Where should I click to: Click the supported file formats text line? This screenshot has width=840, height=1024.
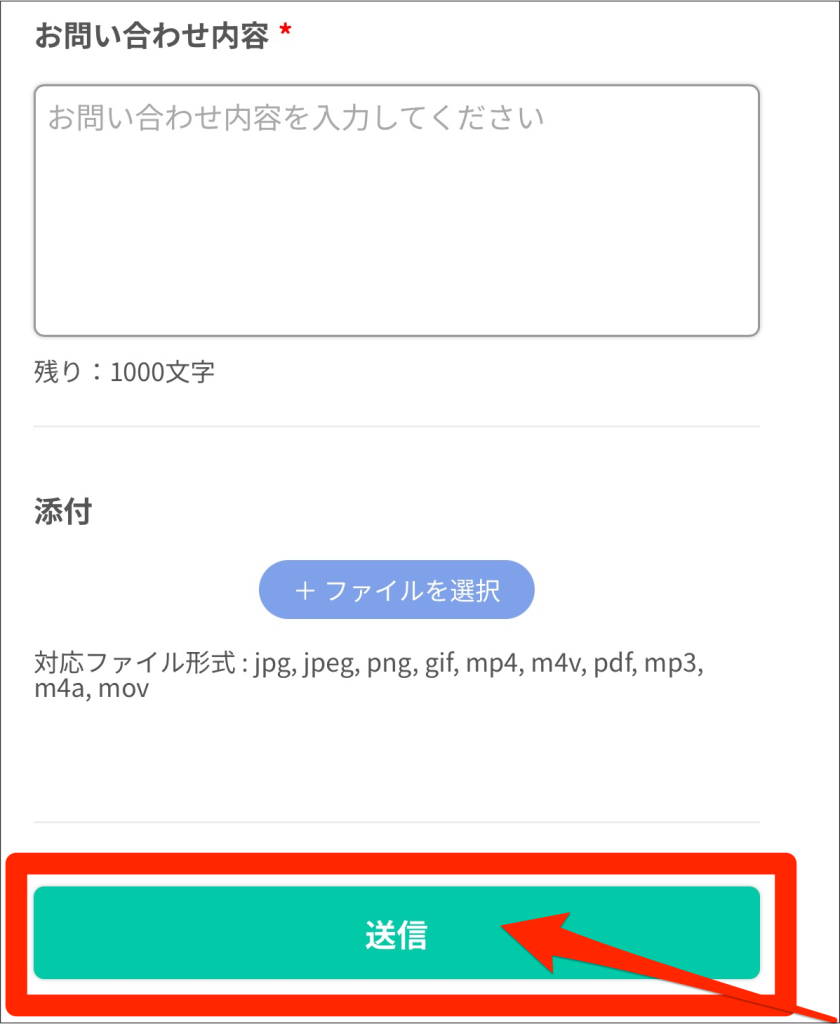[370, 662]
